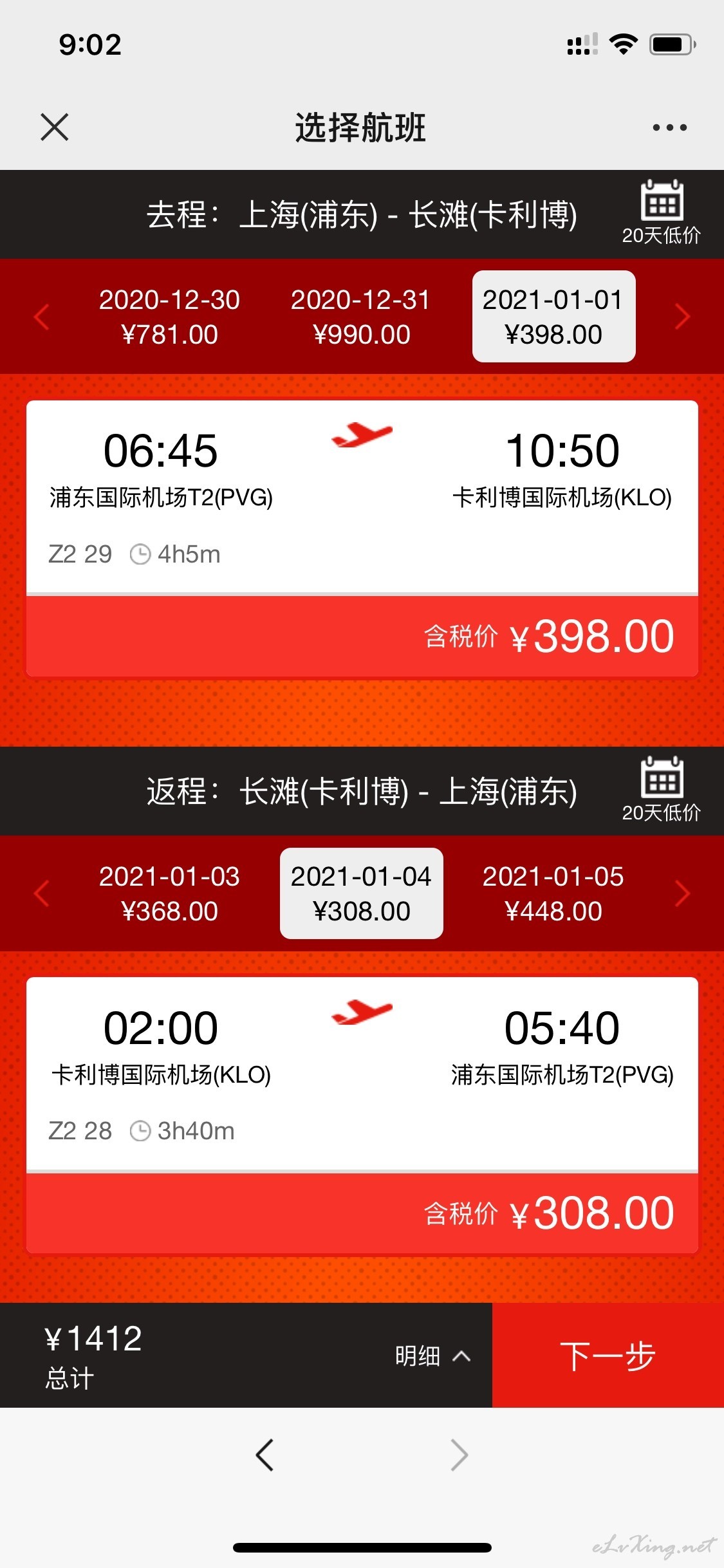Select outbound date 2020-12-30
724x1568 pixels.
[169, 317]
